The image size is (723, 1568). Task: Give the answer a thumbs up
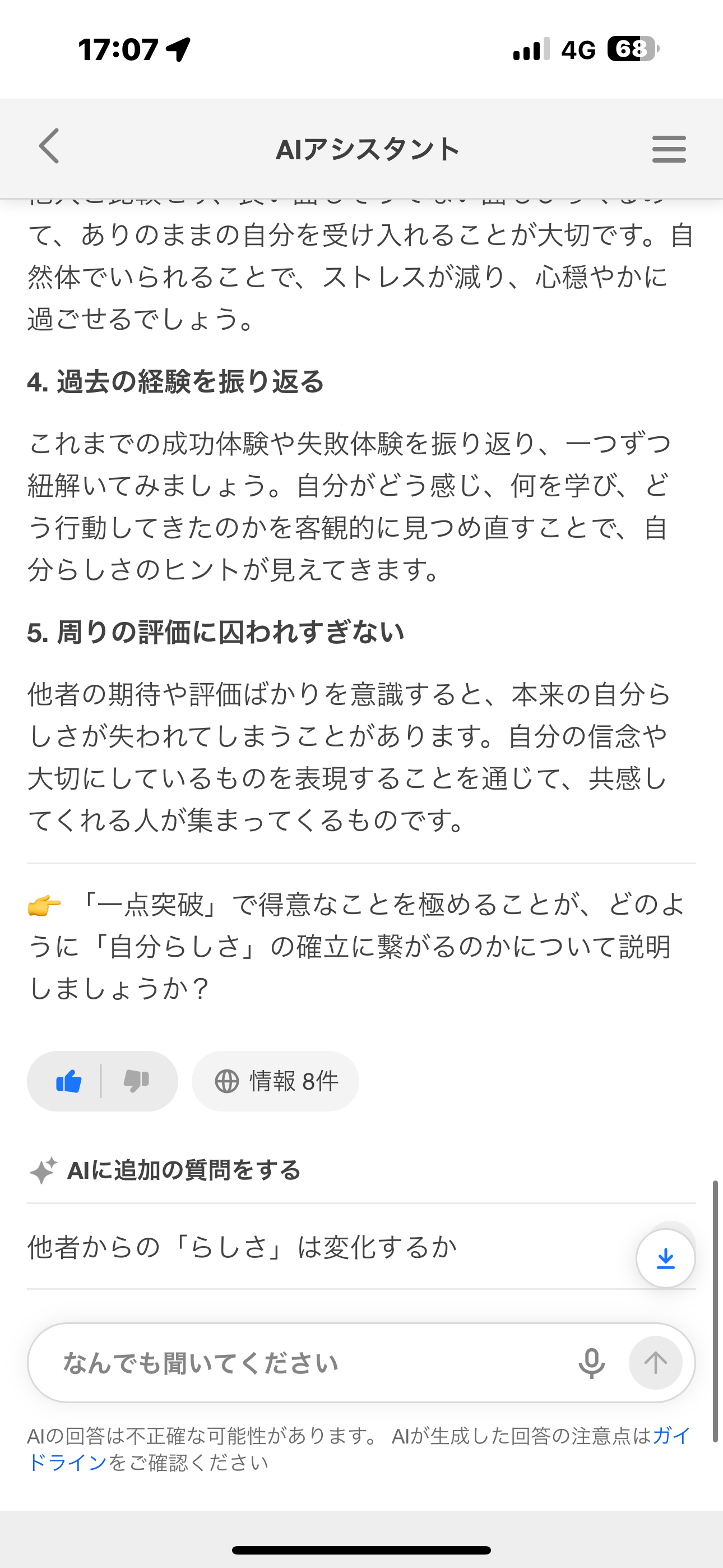pos(69,1082)
